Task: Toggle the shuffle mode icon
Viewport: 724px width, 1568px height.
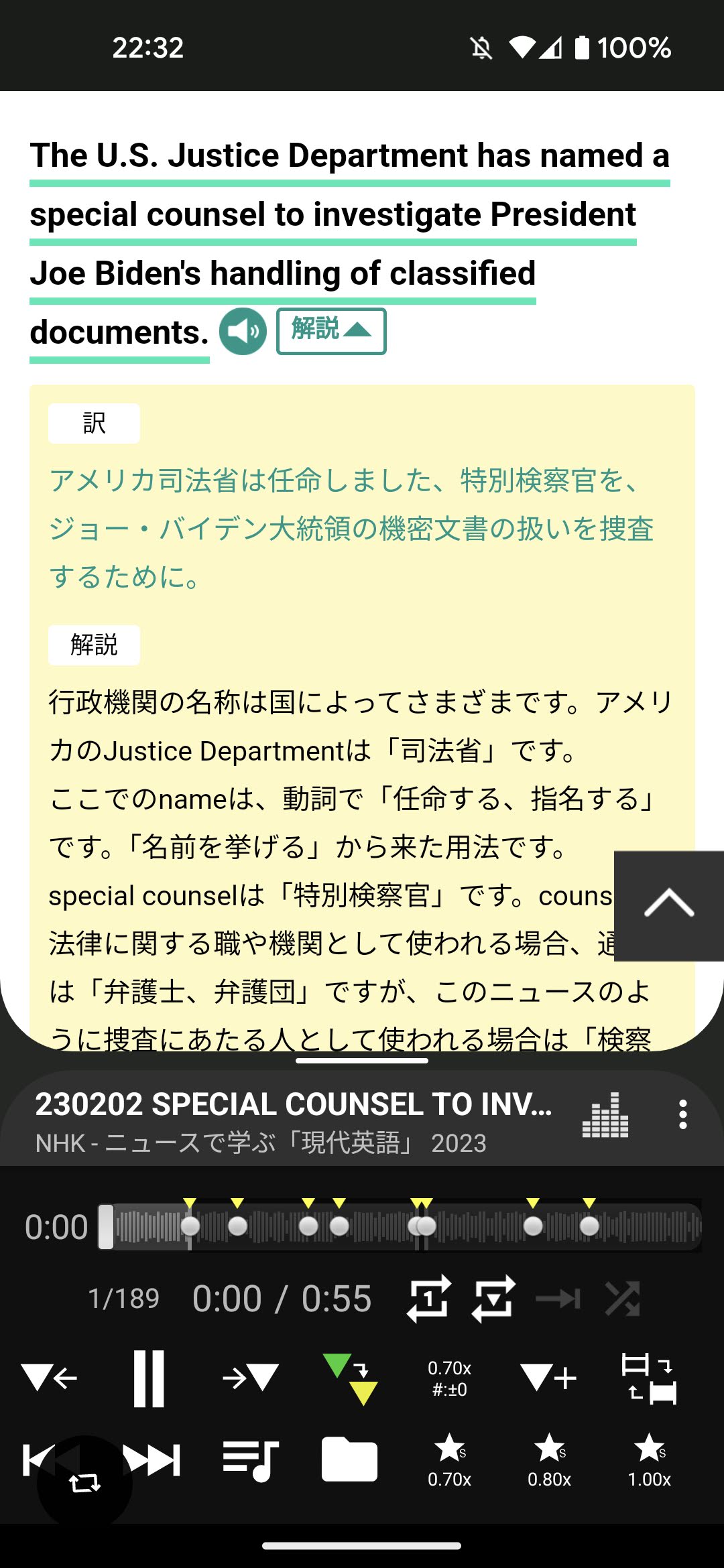Action: click(x=622, y=1299)
